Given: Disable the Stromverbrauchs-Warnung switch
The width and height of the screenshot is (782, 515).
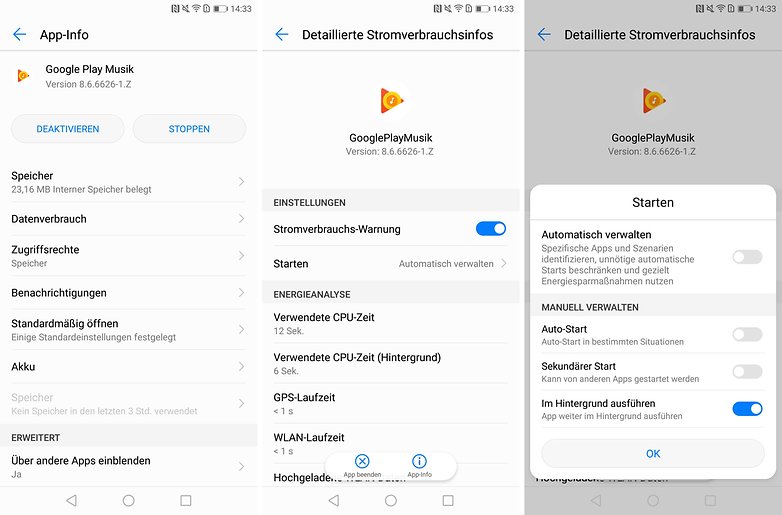Looking at the screenshot, I should [491, 229].
